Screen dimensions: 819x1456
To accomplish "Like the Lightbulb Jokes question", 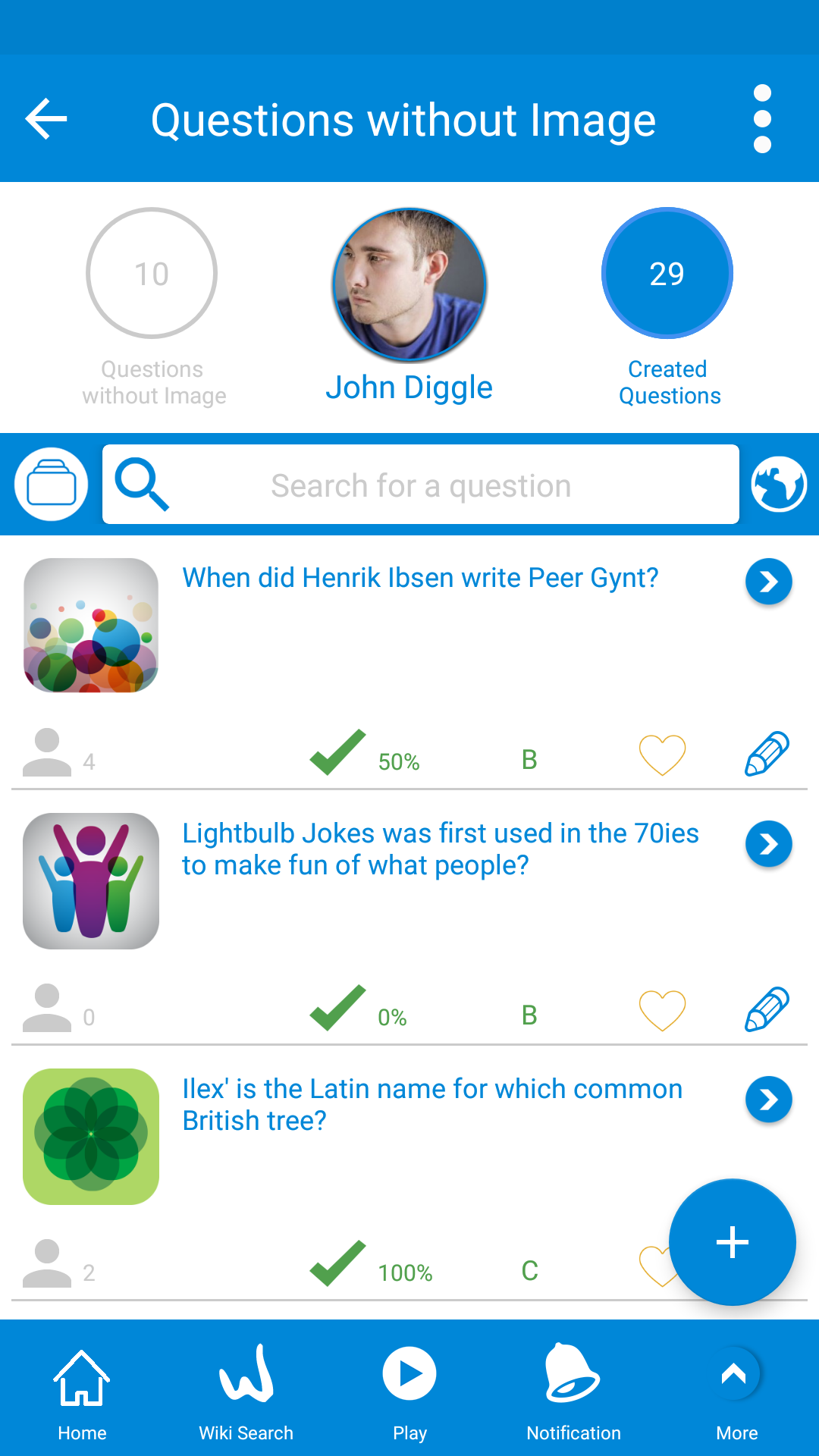I will (662, 1011).
